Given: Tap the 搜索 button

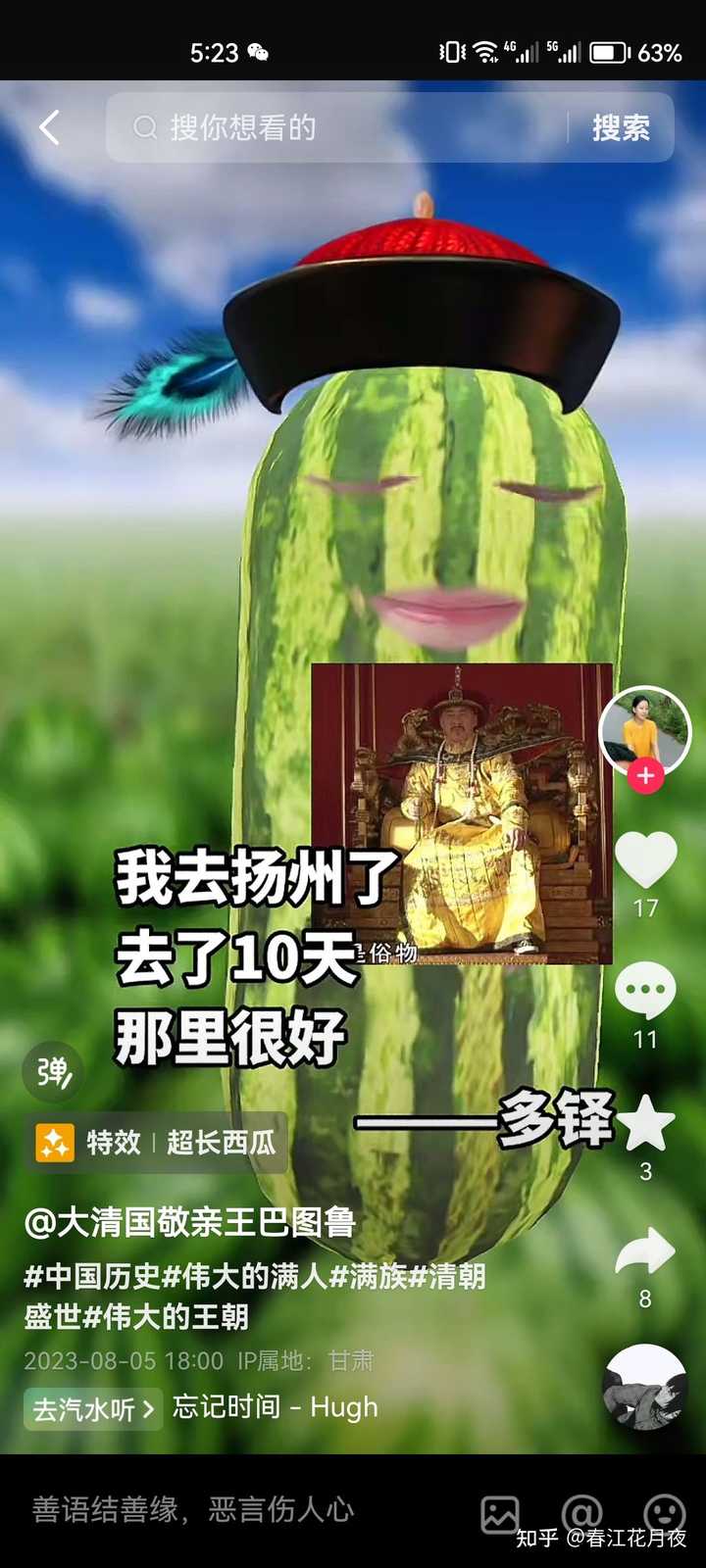Looking at the screenshot, I should point(621,127).
